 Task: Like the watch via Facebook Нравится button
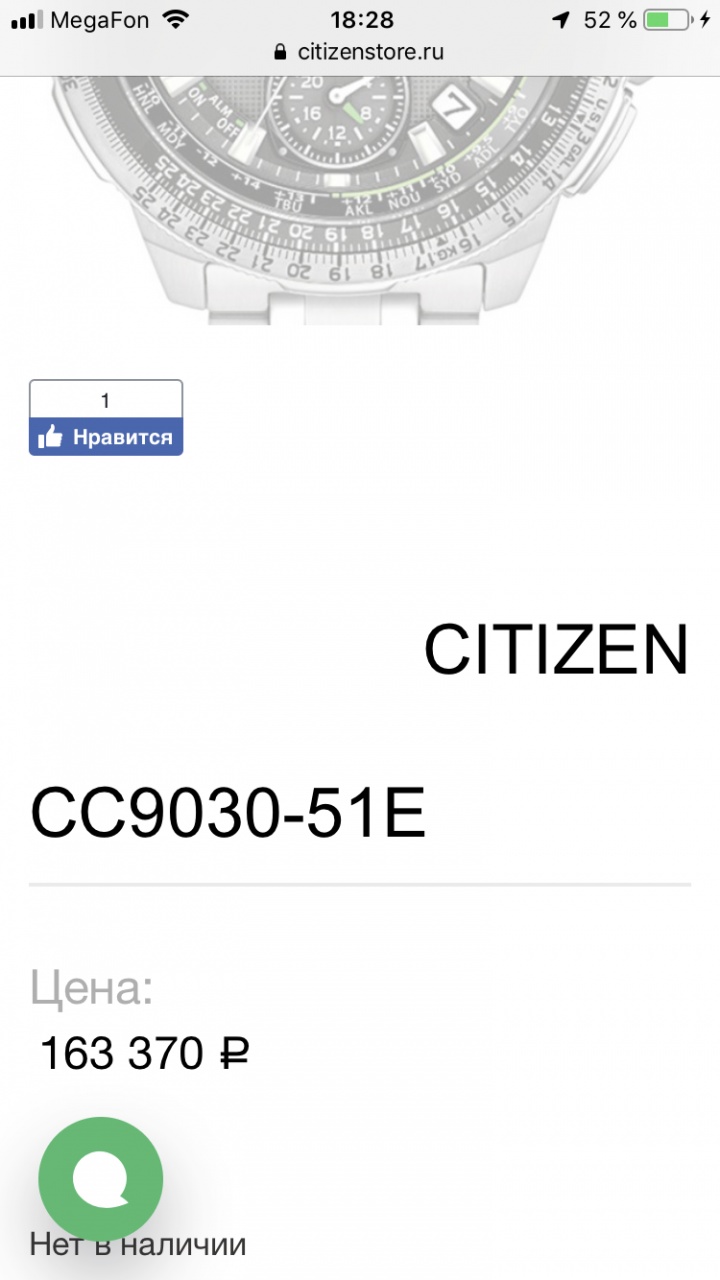(106, 437)
